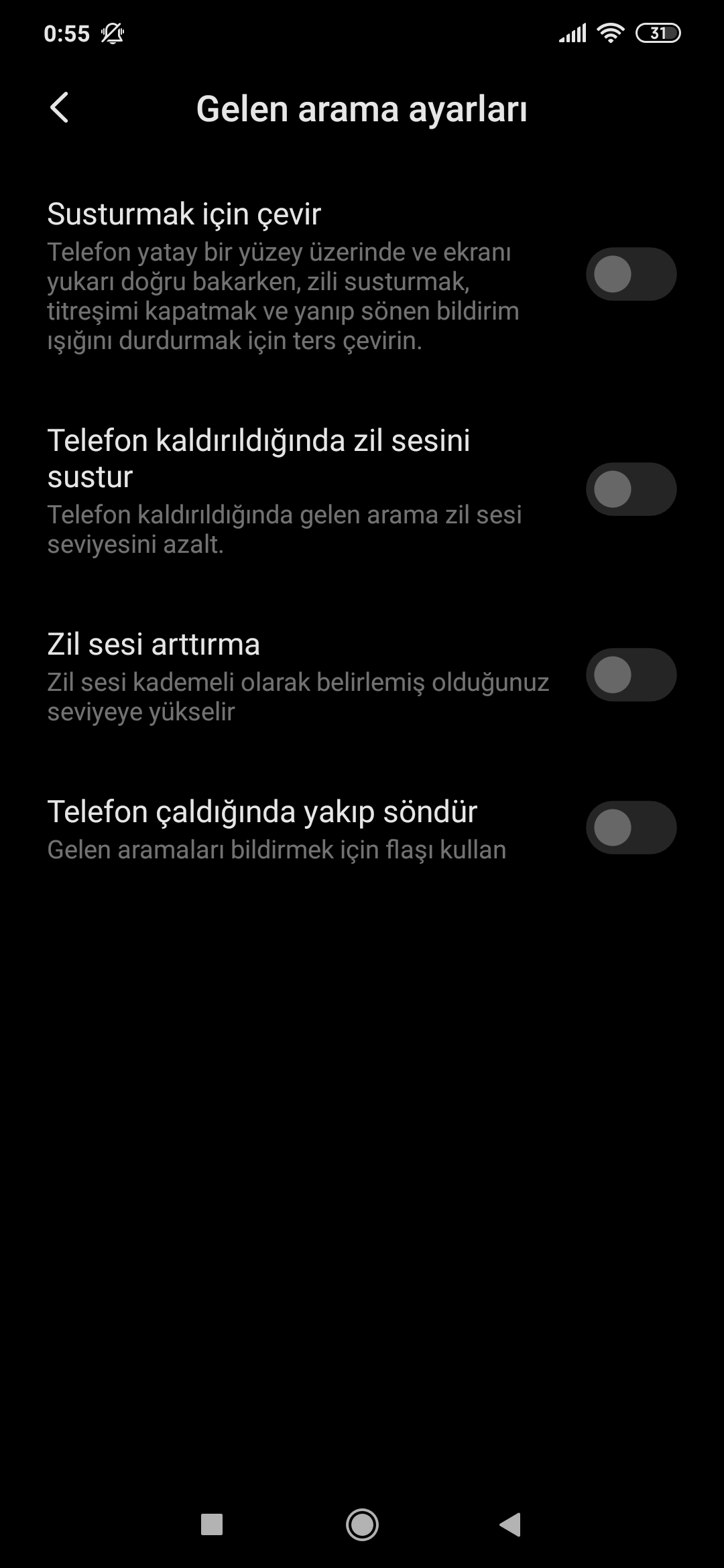The width and height of the screenshot is (724, 1568).
Task: Toggle Zil sesi arttırma on
Action: pyautogui.click(x=631, y=675)
